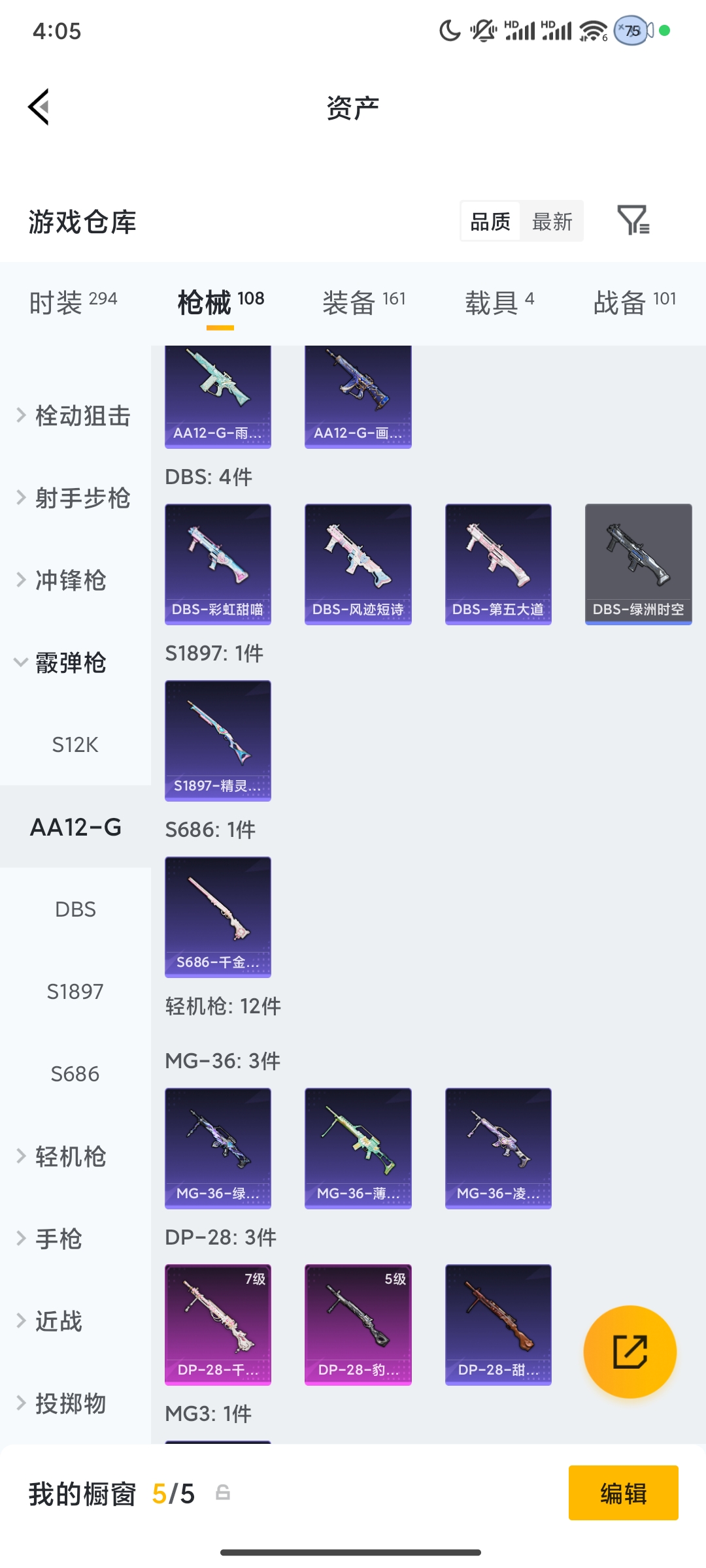Open the level 7 DP-28 skin
This screenshot has width=706, height=1568.
(218, 1324)
